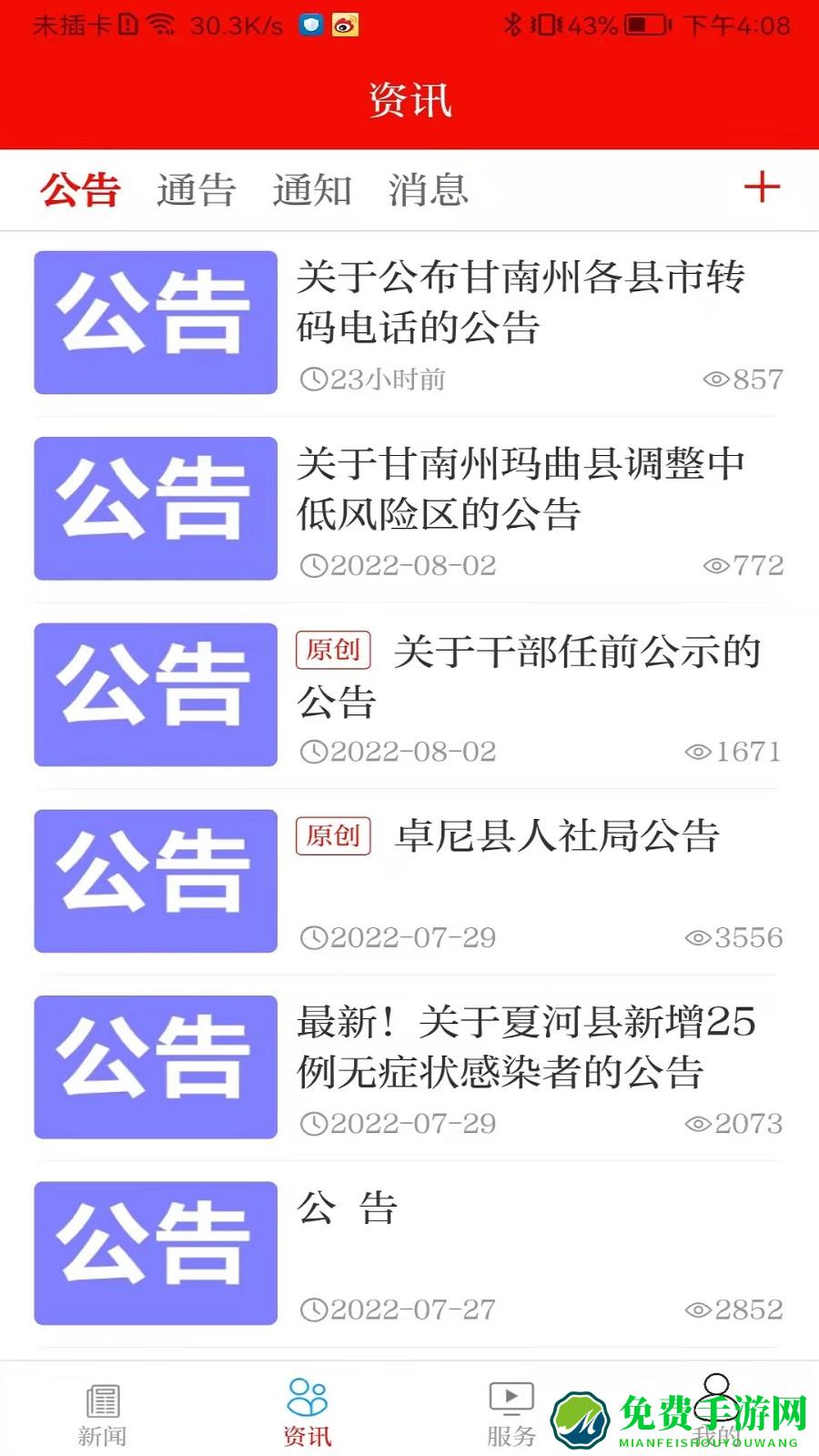This screenshot has height=1456, width=819.
Task: Tap the first 公告 thumbnail image
Action: click(155, 321)
